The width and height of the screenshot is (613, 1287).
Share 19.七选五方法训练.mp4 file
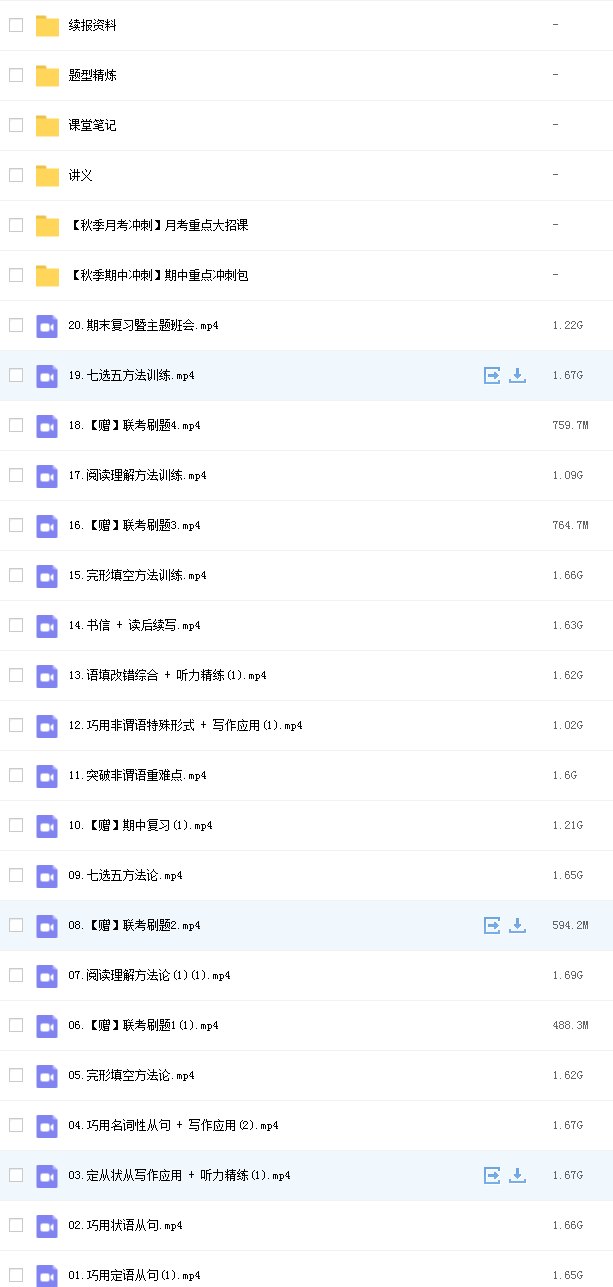pyautogui.click(x=492, y=375)
